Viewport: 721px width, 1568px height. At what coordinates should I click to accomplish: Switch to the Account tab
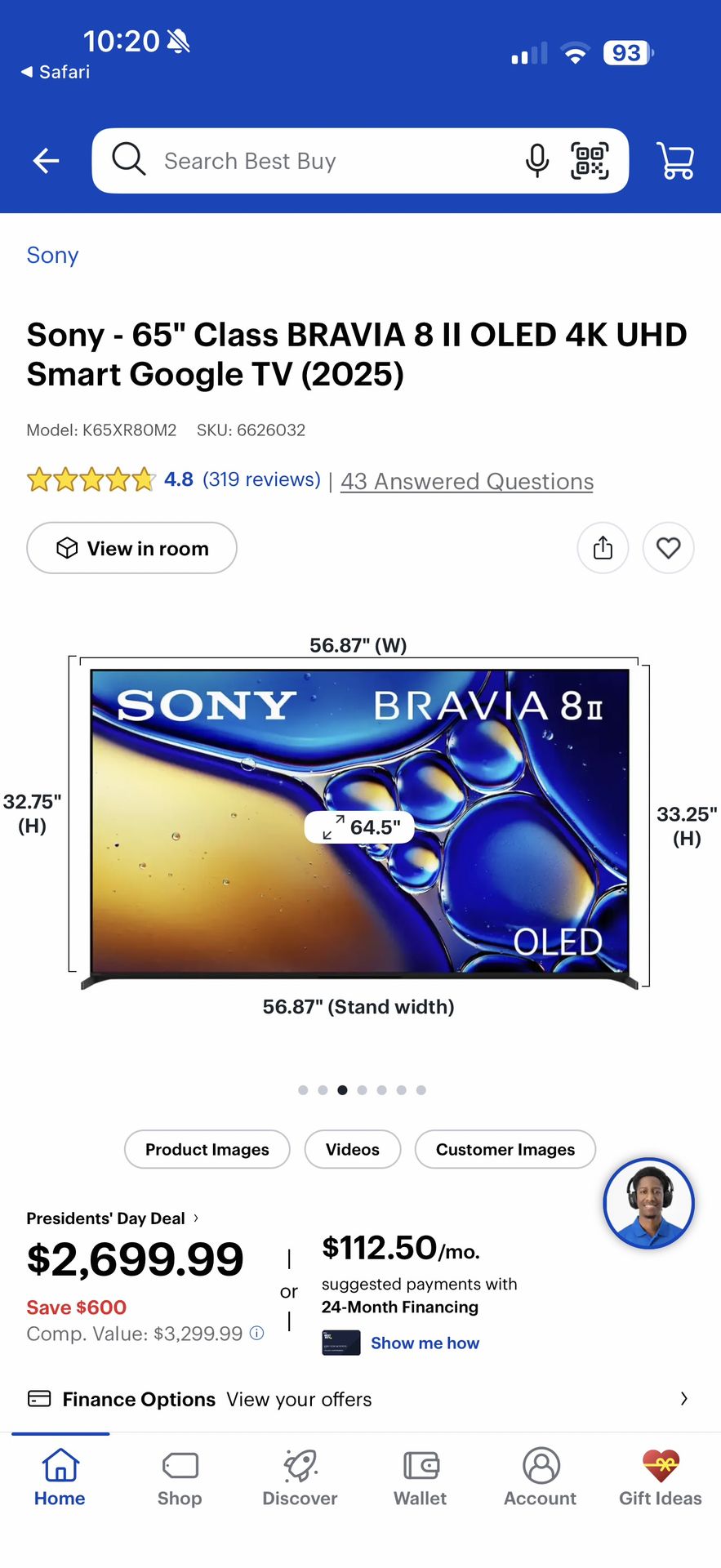[540, 1477]
